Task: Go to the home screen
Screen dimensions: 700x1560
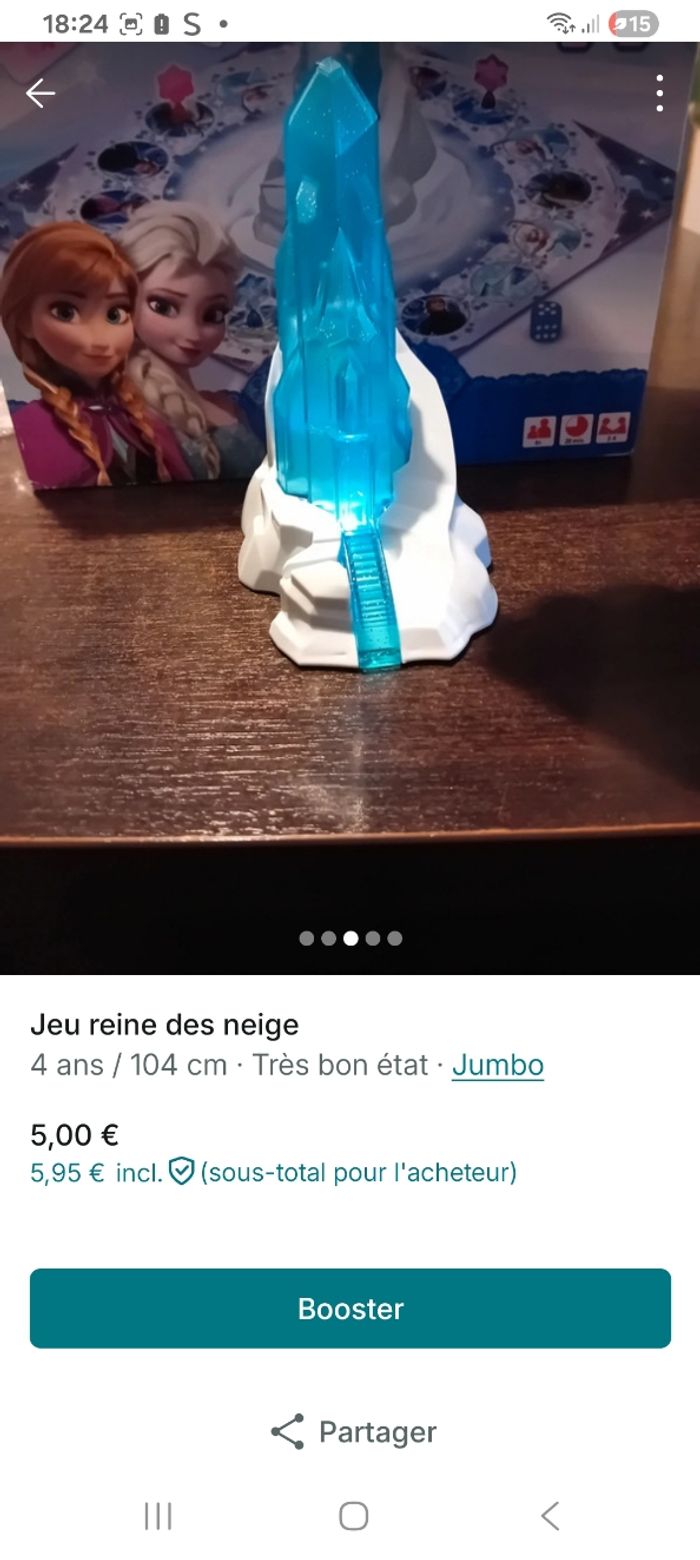Action: pyautogui.click(x=353, y=1516)
